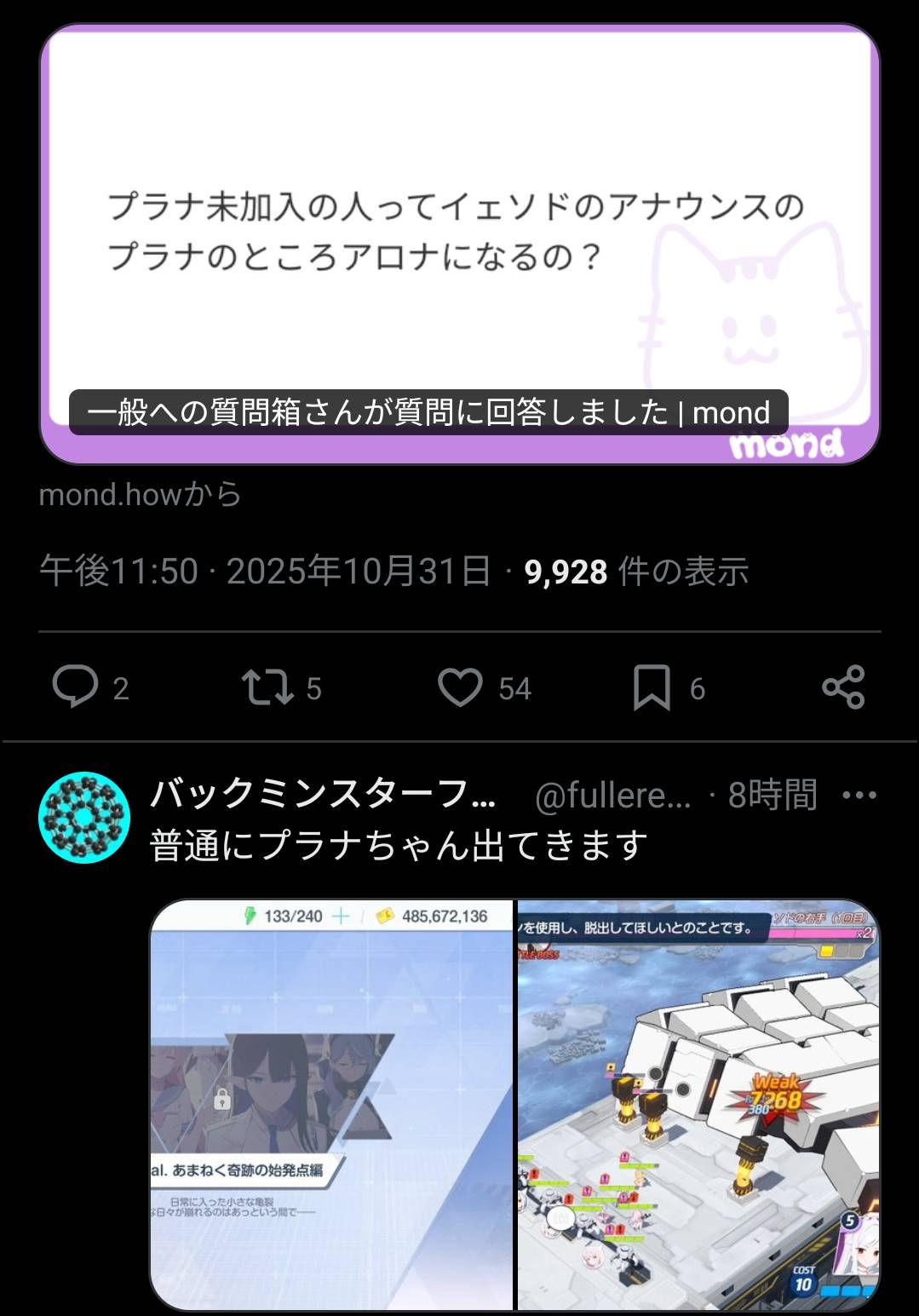Open the @fullere… username
This screenshot has width=919, height=1316.
pos(612,796)
